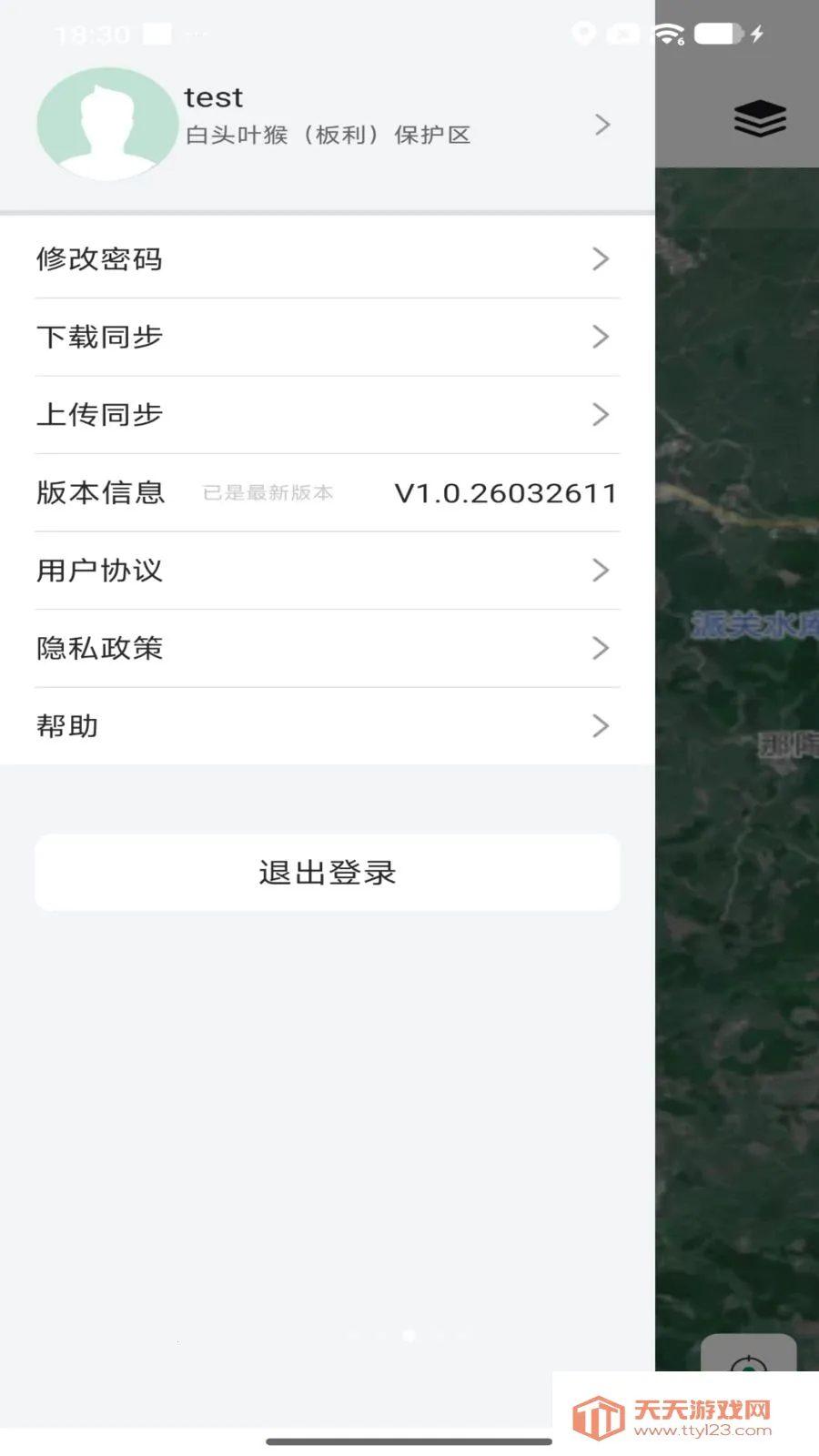Open the 帮助 help page
Image resolution: width=819 pixels, height=1456 pixels.
[x=68, y=725]
